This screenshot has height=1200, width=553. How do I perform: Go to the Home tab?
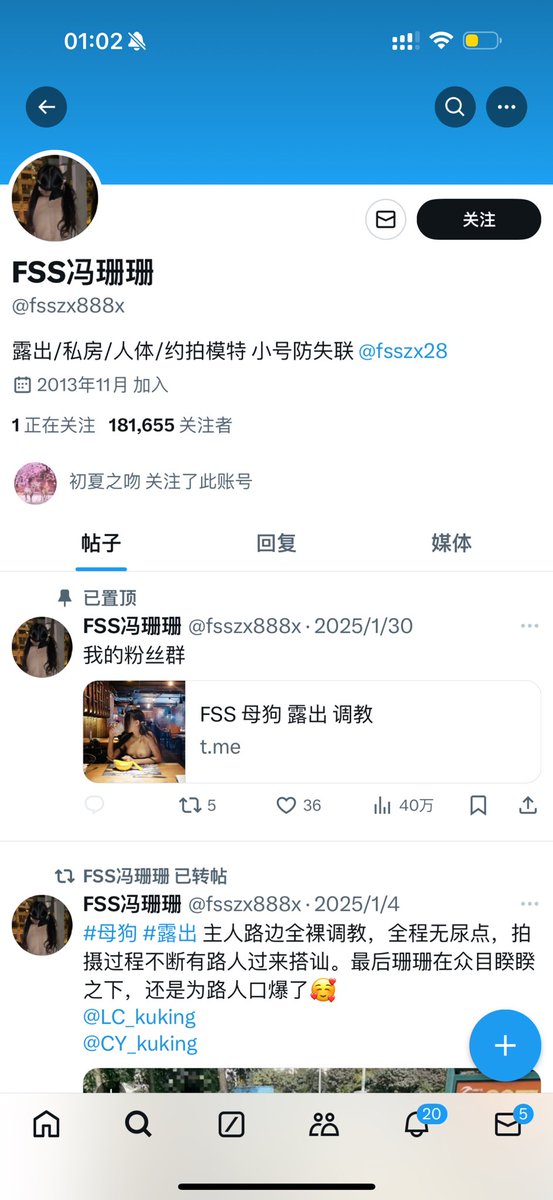coord(46,1124)
